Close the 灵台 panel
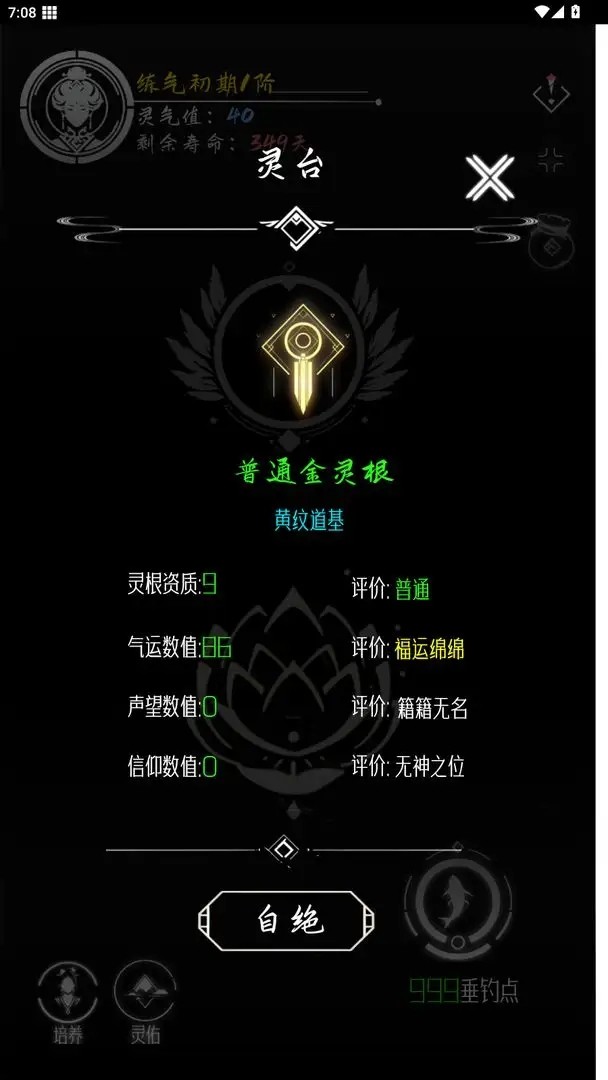 (x=489, y=178)
